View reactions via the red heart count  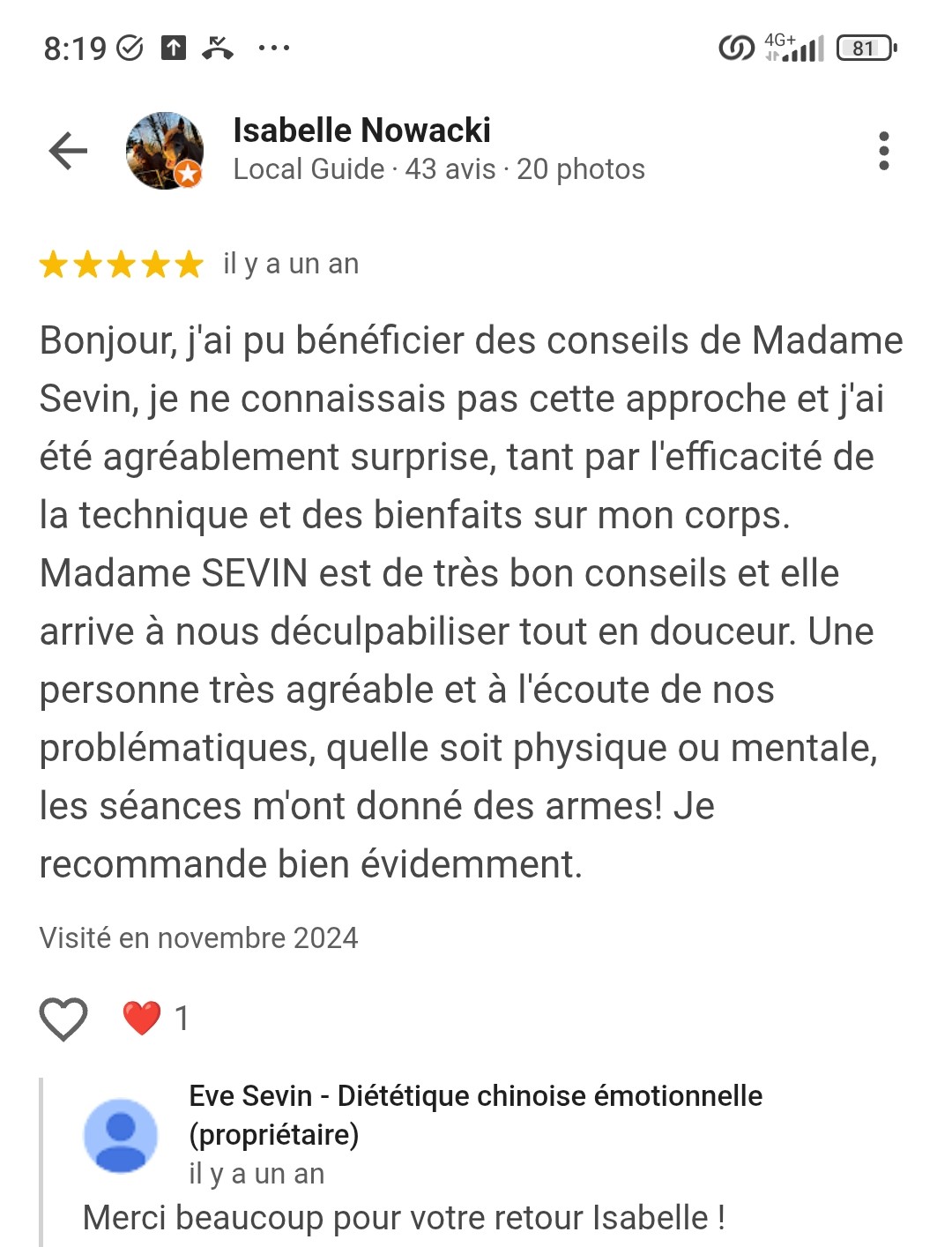pyautogui.click(x=155, y=1019)
